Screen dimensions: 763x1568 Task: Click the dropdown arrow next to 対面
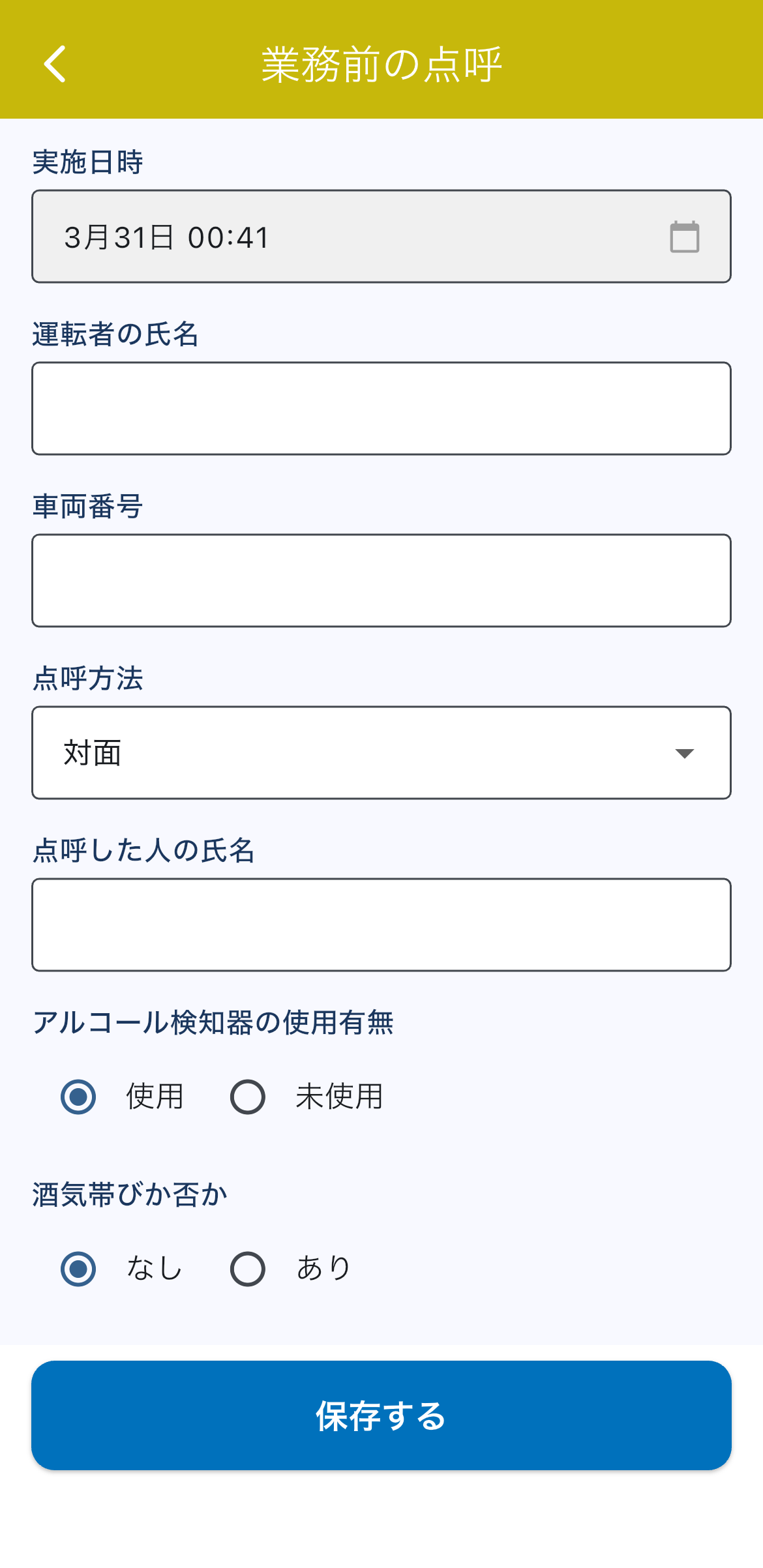click(685, 753)
